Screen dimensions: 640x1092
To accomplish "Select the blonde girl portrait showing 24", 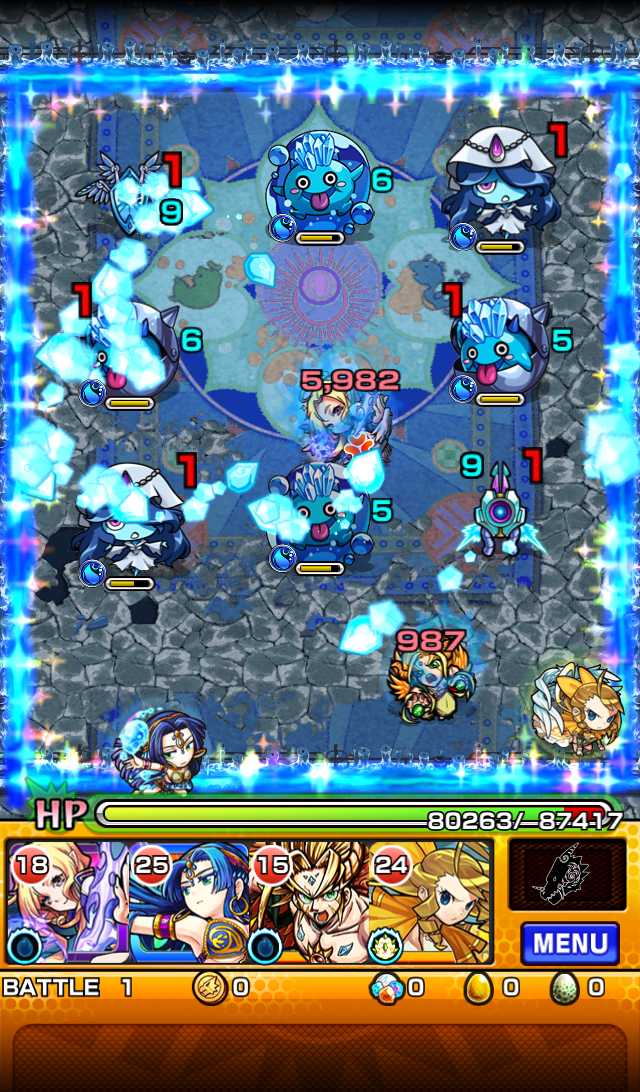I will pyautogui.click(x=429, y=903).
